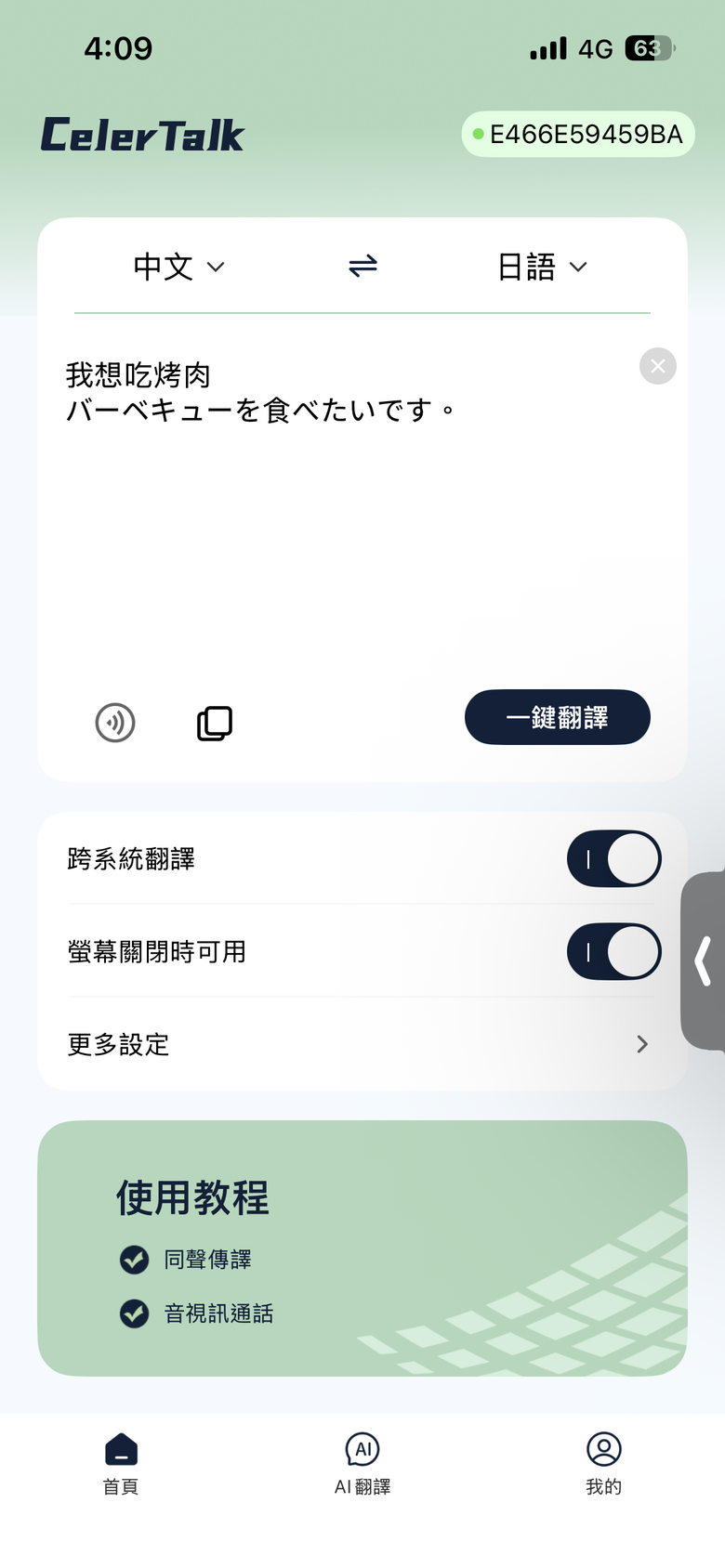Tap the 同聲傳譯 checkmark icon
725x1568 pixels.
134,1260
